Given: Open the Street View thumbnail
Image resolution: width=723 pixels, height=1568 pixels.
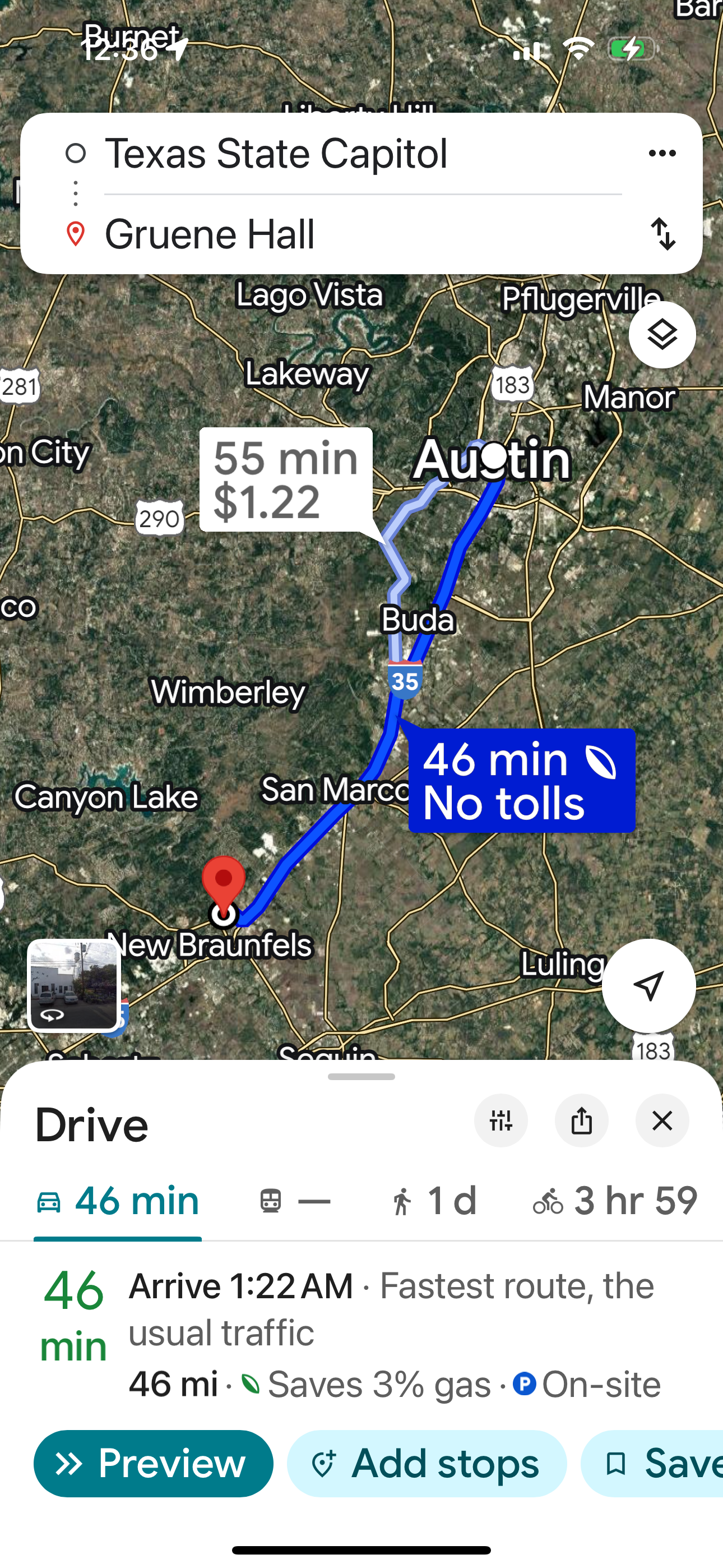Looking at the screenshot, I should (73, 985).
